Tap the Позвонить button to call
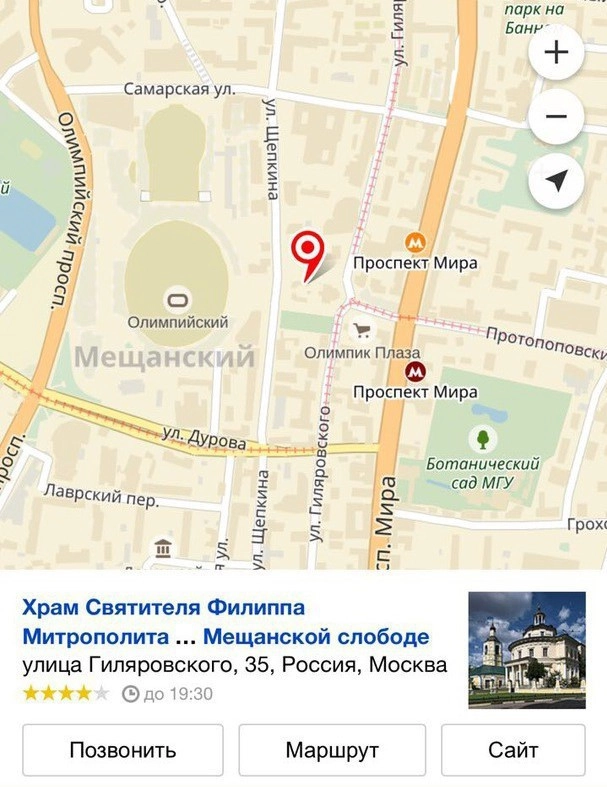 click(122, 750)
